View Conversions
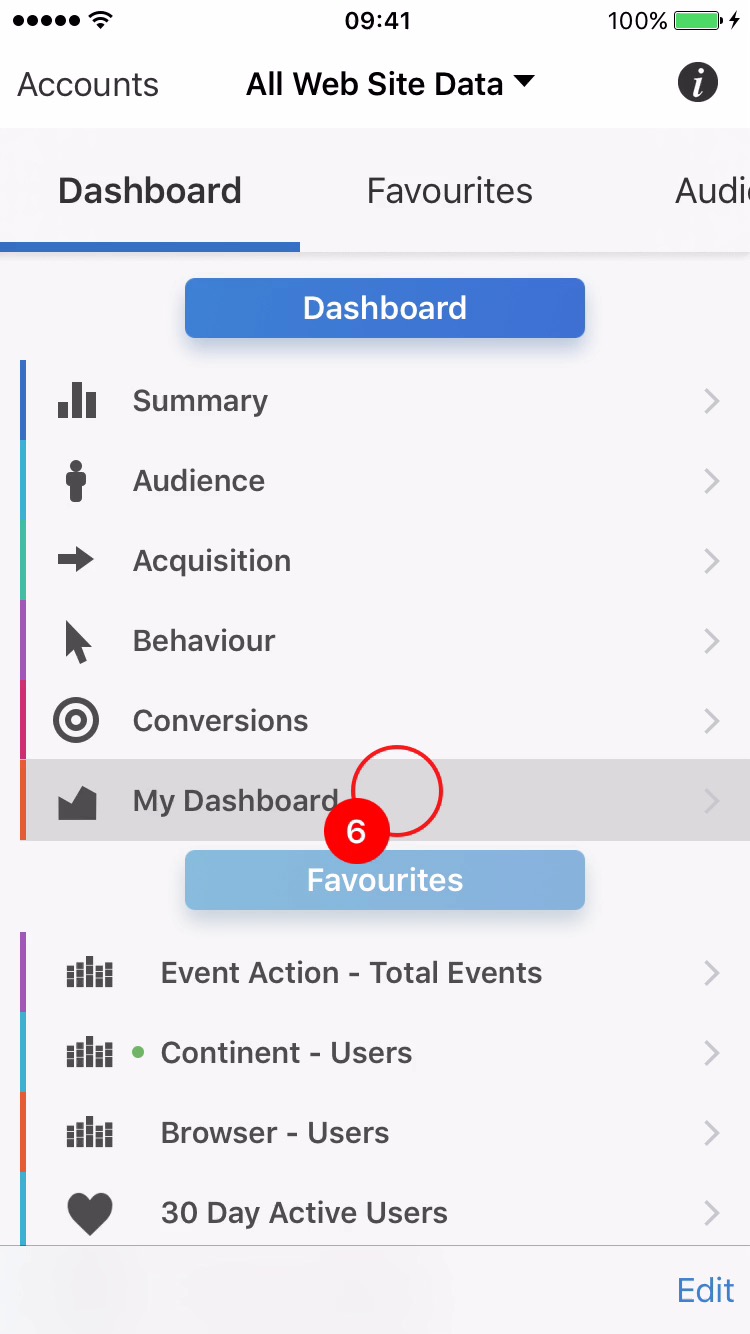 click(385, 721)
